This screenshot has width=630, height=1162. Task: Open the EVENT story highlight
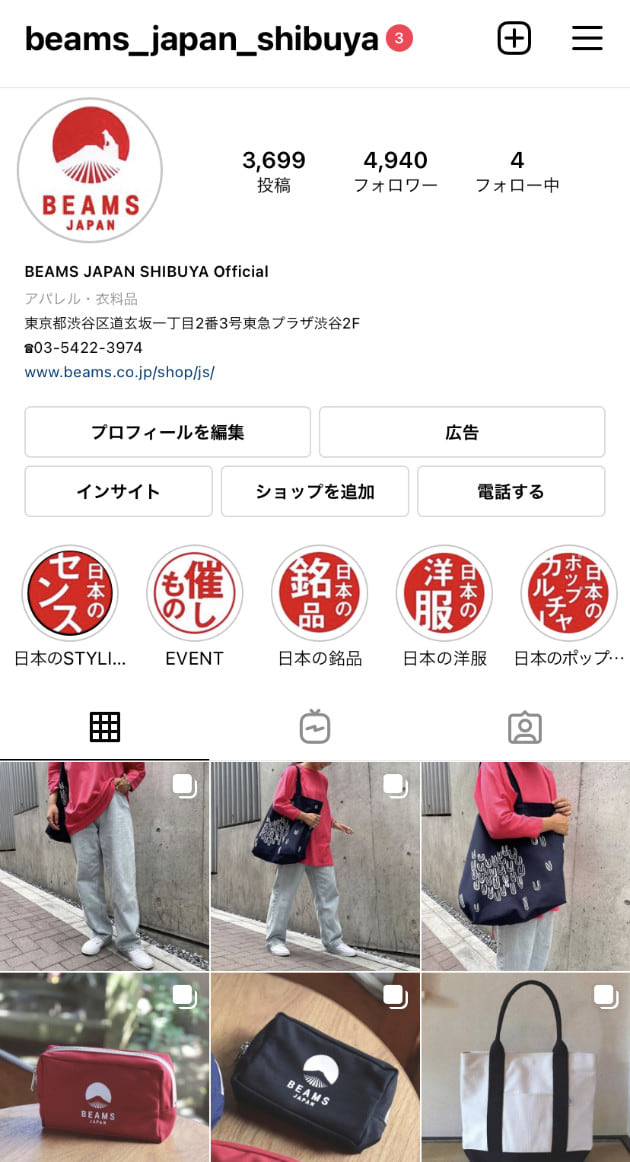pos(194,594)
